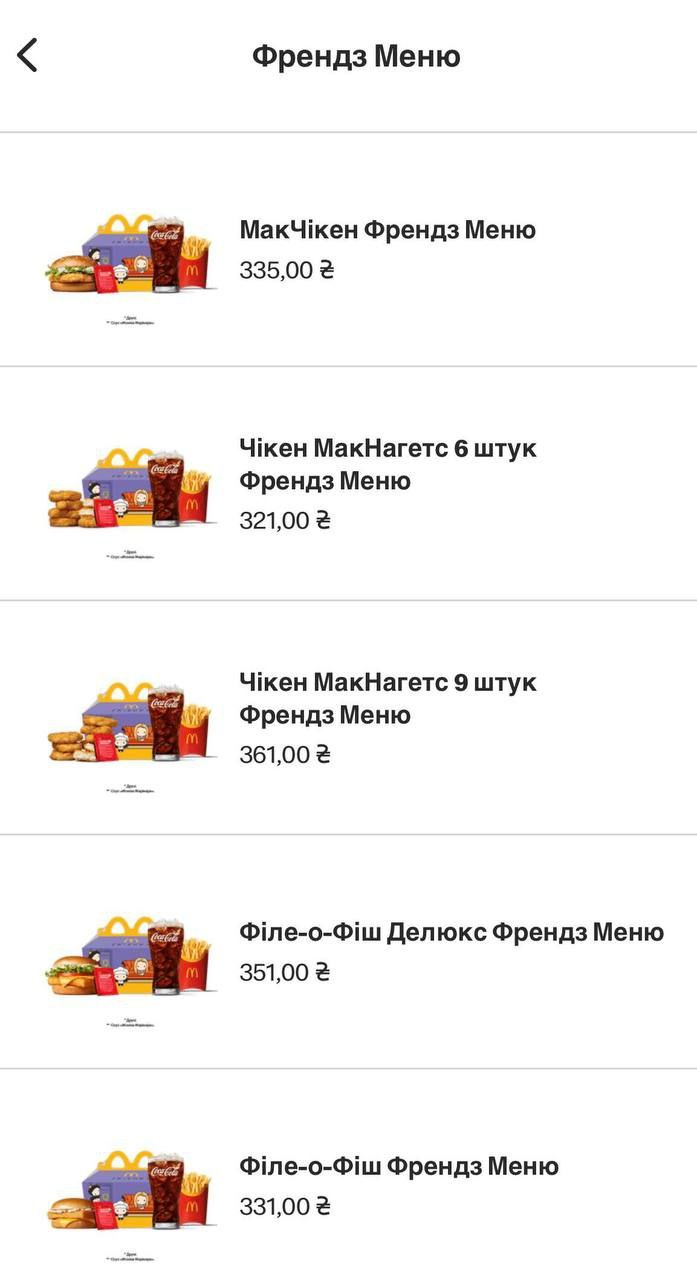Go back using the top-left arrow
697x1280 pixels.
tap(28, 55)
